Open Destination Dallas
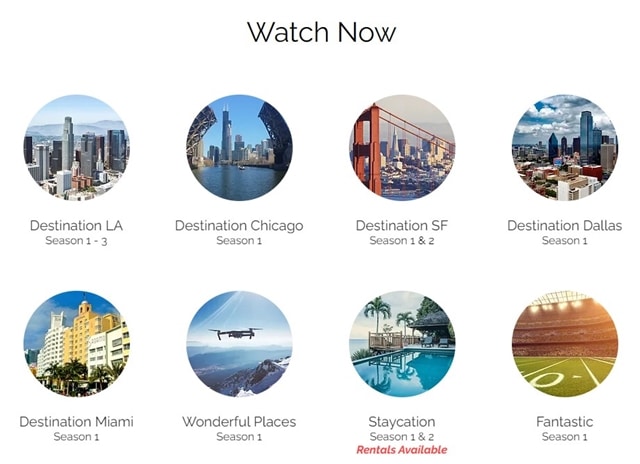This screenshot has height=464, width=640. [564, 148]
